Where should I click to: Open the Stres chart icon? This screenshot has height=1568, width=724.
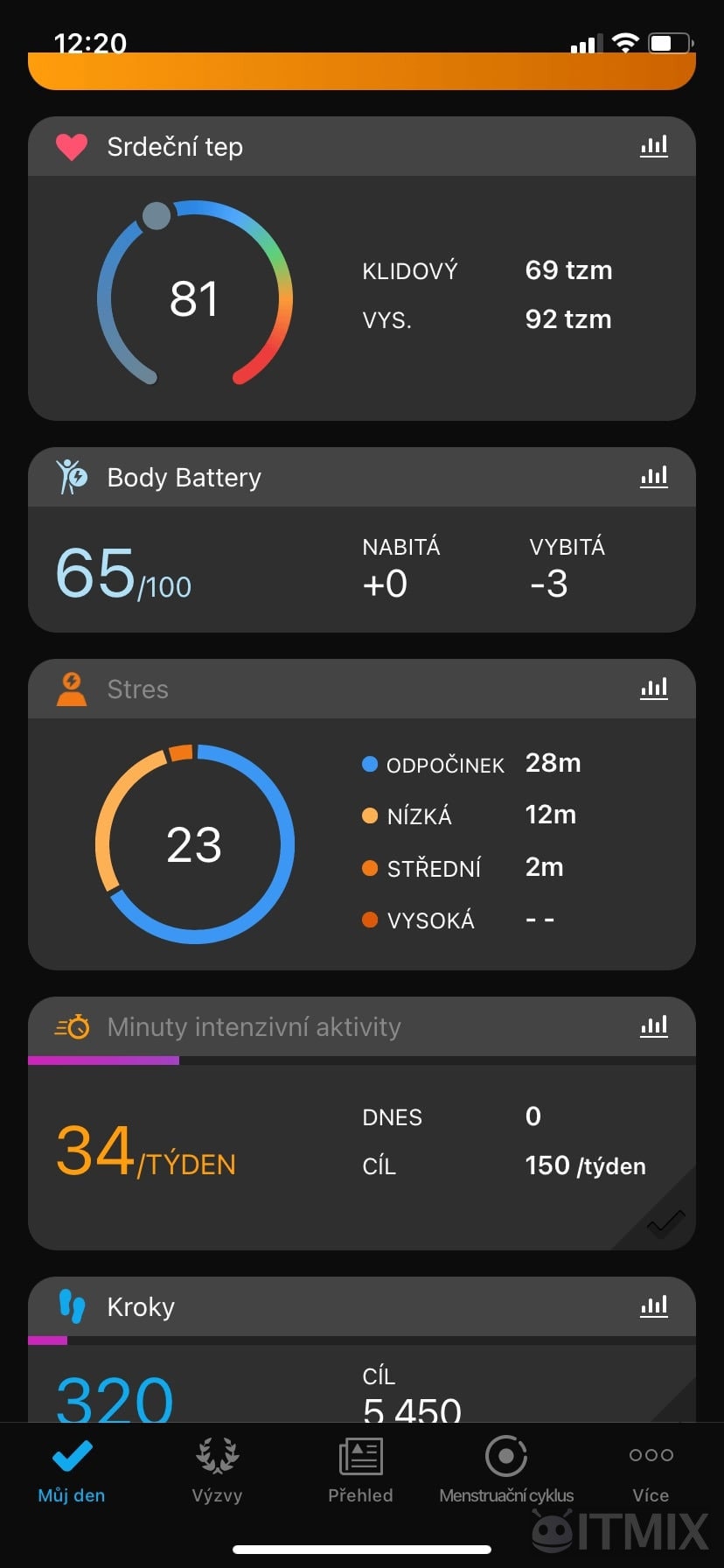(653, 689)
